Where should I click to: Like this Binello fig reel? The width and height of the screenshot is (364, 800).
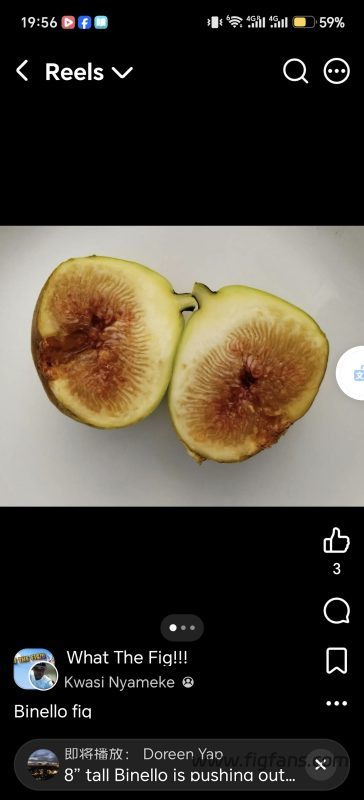pyautogui.click(x=336, y=540)
